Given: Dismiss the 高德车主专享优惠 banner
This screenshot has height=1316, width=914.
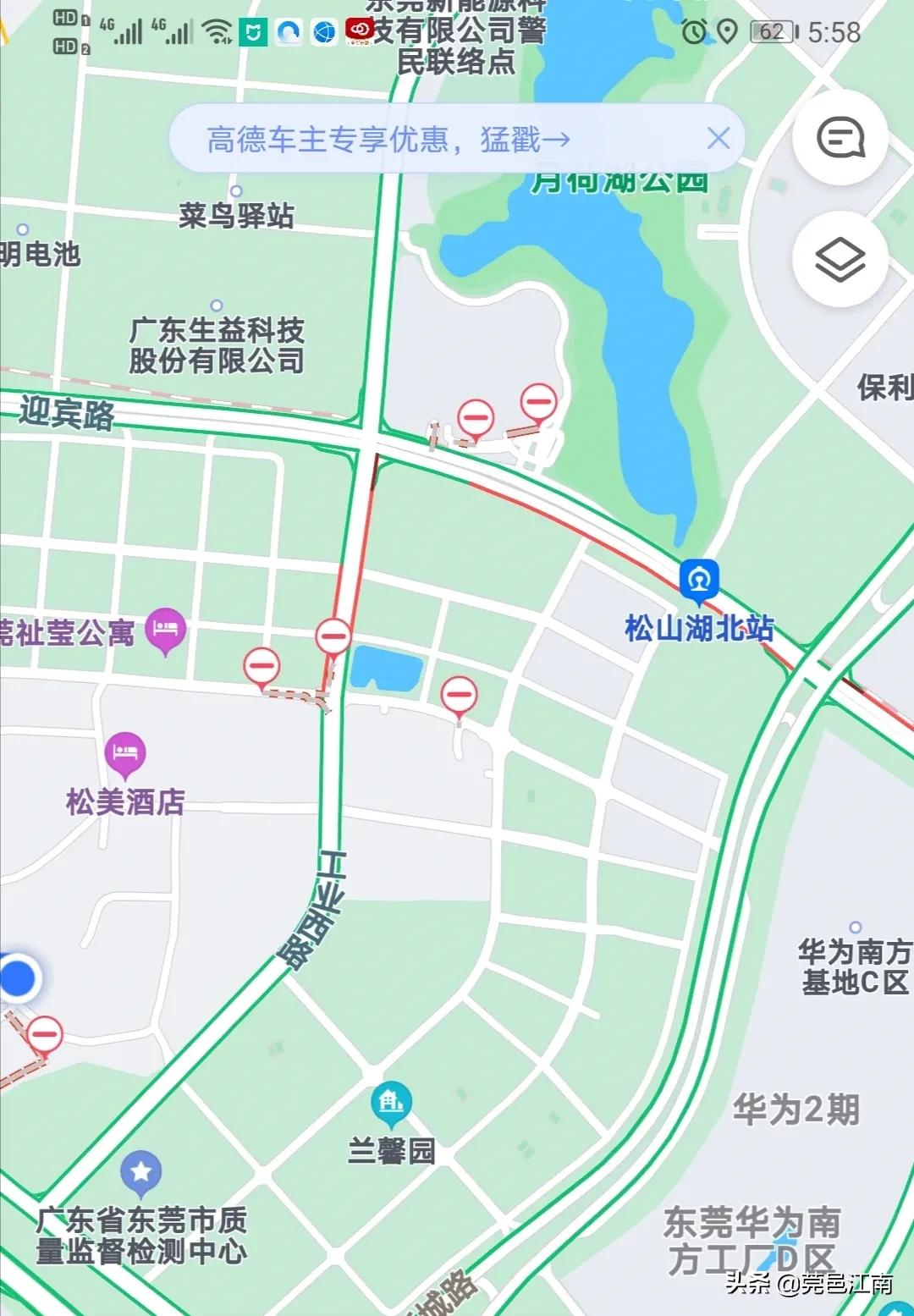Looking at the screenshot, I should pos(719,138).
